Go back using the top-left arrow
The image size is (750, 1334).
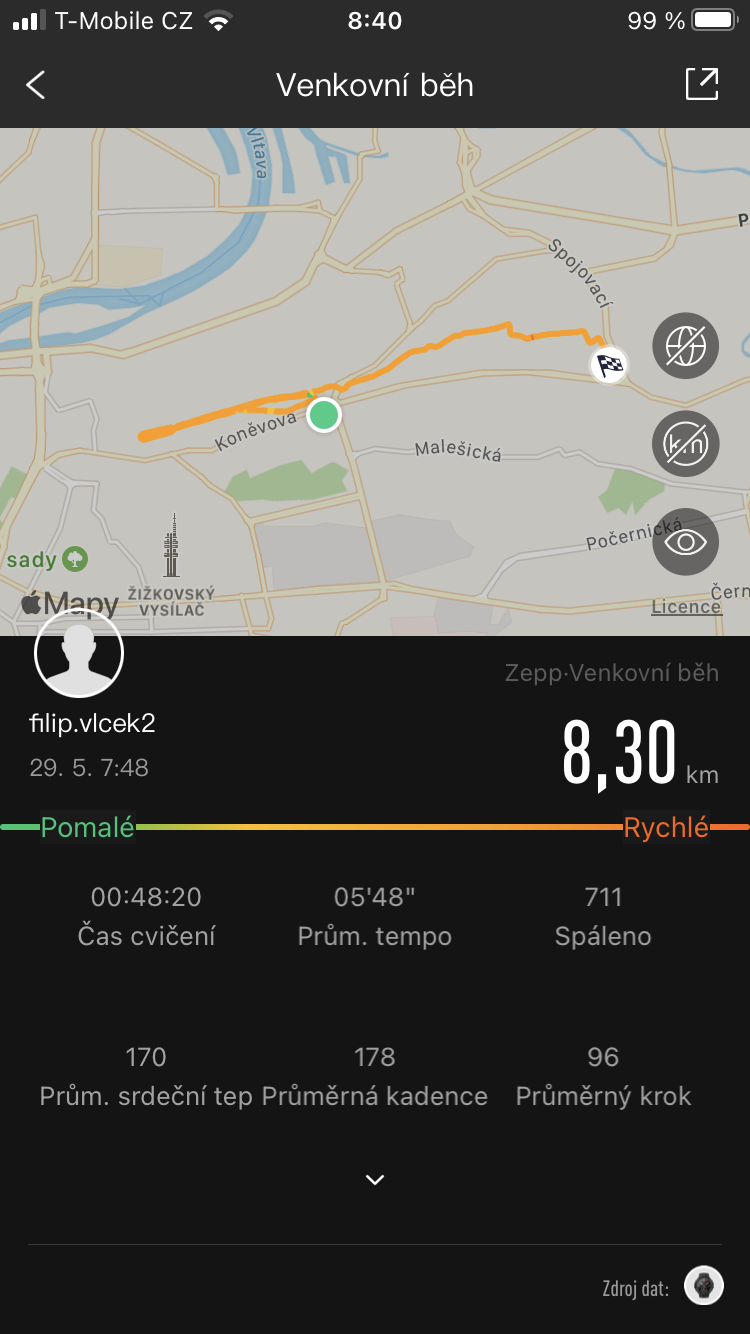click(36, 85)
